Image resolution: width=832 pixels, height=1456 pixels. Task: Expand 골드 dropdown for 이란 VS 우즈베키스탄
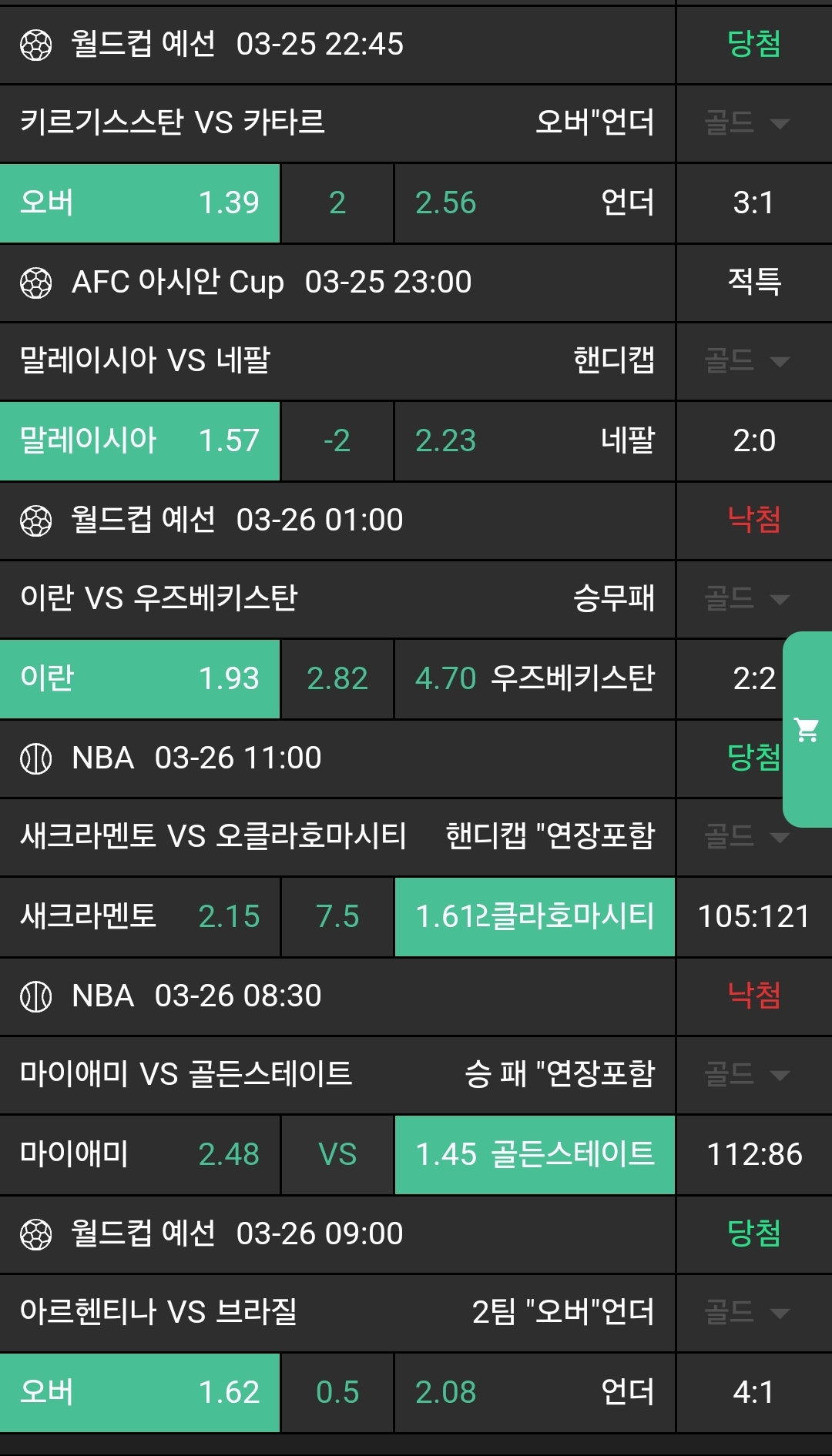(x=746, y=598)
